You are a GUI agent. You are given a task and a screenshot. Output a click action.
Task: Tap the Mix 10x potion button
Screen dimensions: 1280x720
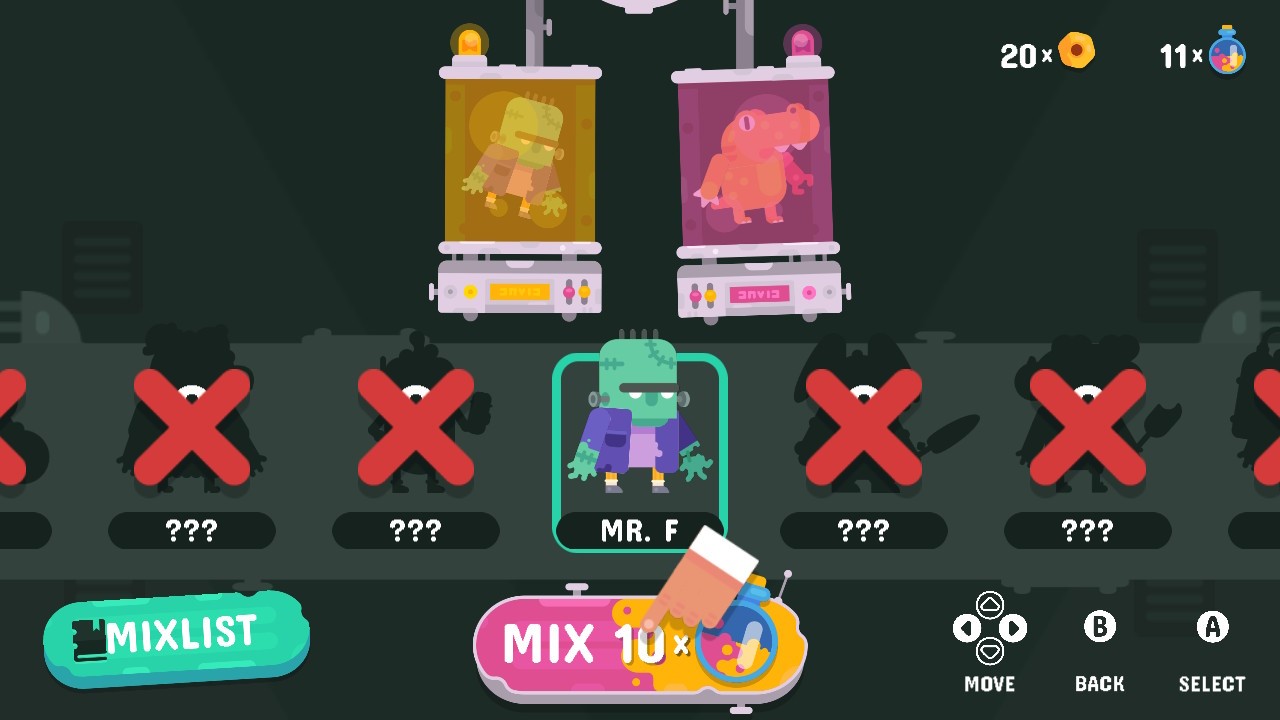tap(640, 645)
